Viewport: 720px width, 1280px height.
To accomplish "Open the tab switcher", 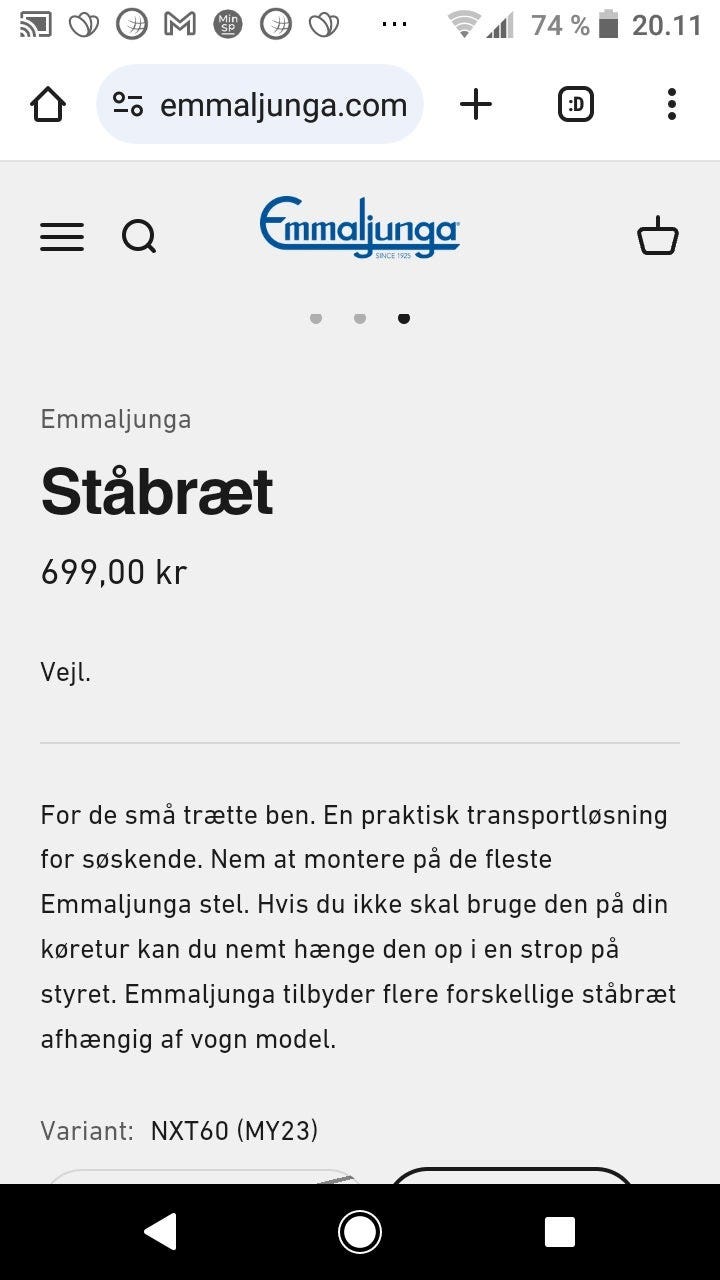I will [575, 103].
